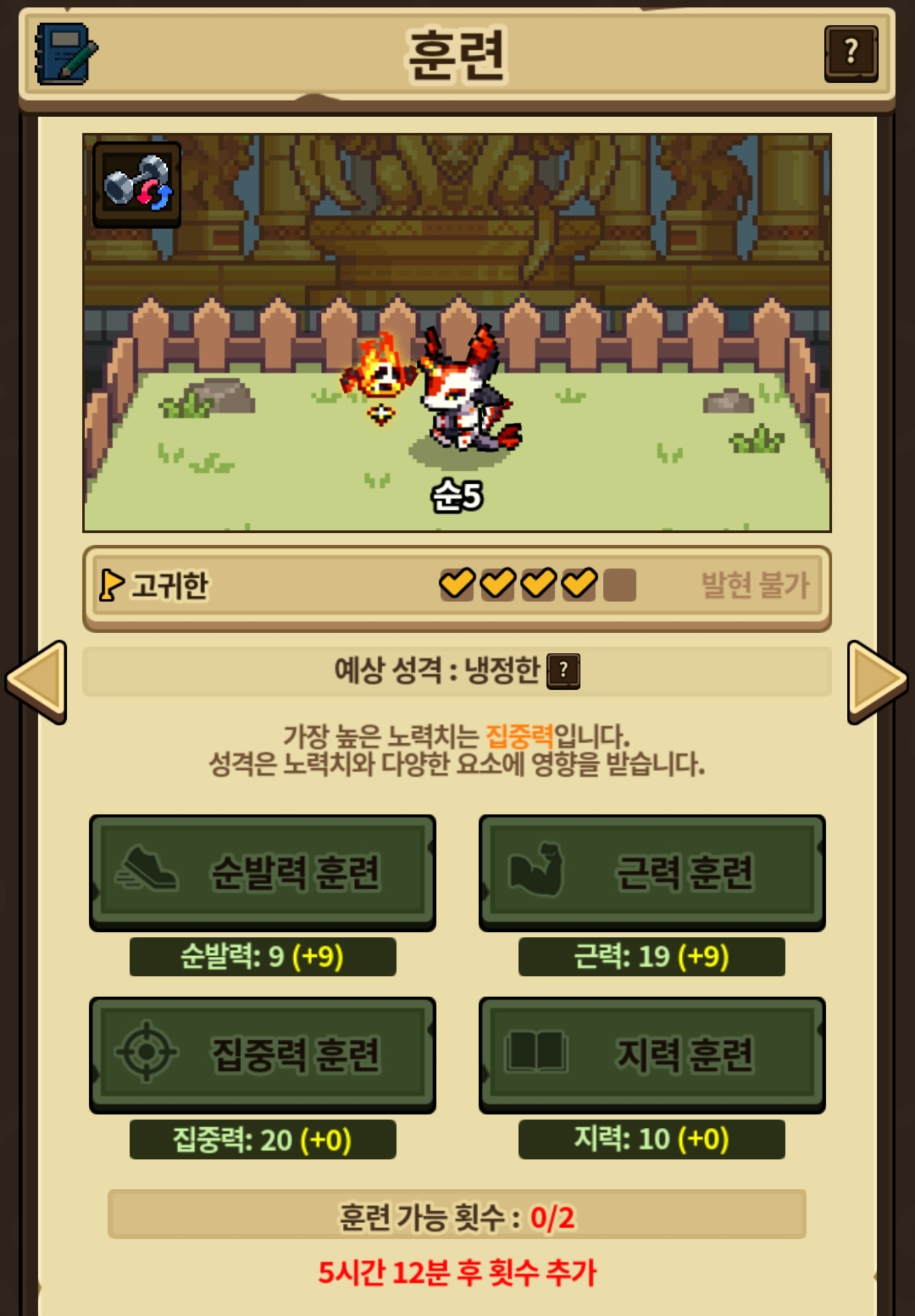Tap the dumbbell swap icon
Viewport: 915px width, 1316px height.
pos(137,184)
